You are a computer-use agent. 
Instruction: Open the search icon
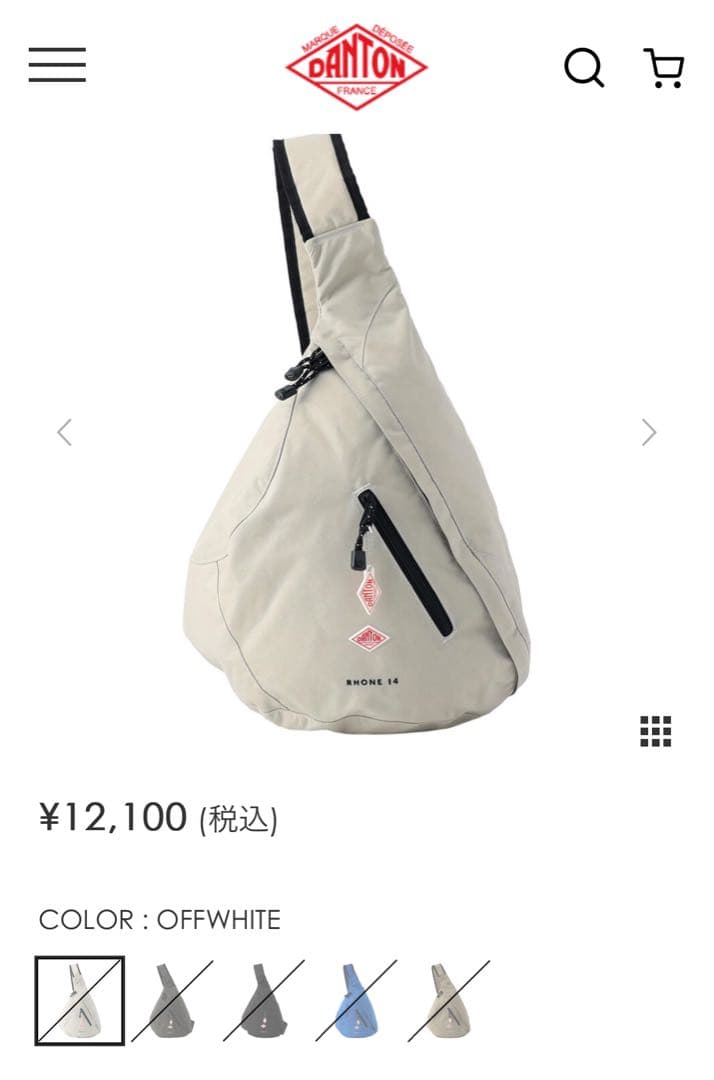pos(584,67)
